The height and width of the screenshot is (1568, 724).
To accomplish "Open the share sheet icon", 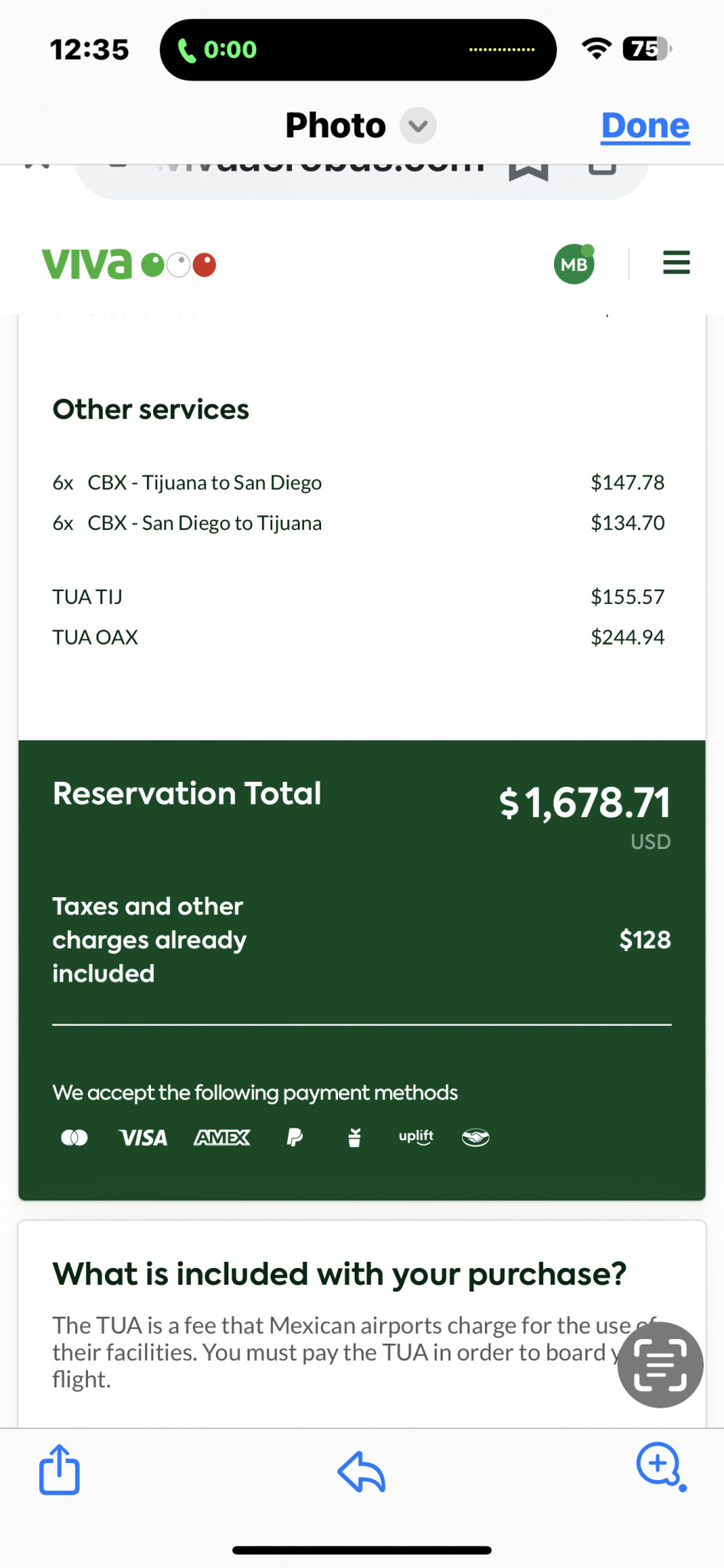I will click(60, 1469).
